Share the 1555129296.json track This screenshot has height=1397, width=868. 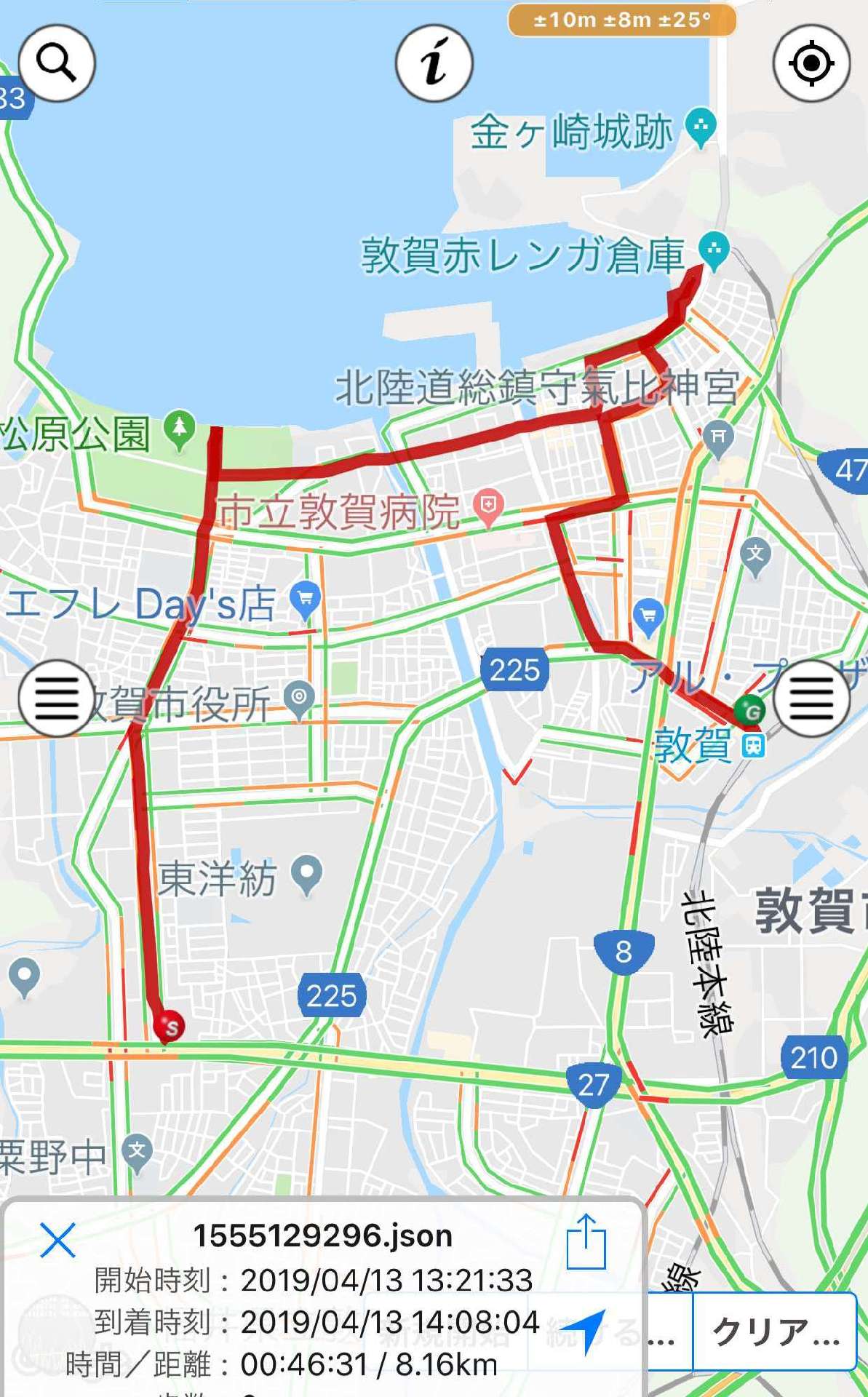pyautogui.click(x=586, y=1242)
